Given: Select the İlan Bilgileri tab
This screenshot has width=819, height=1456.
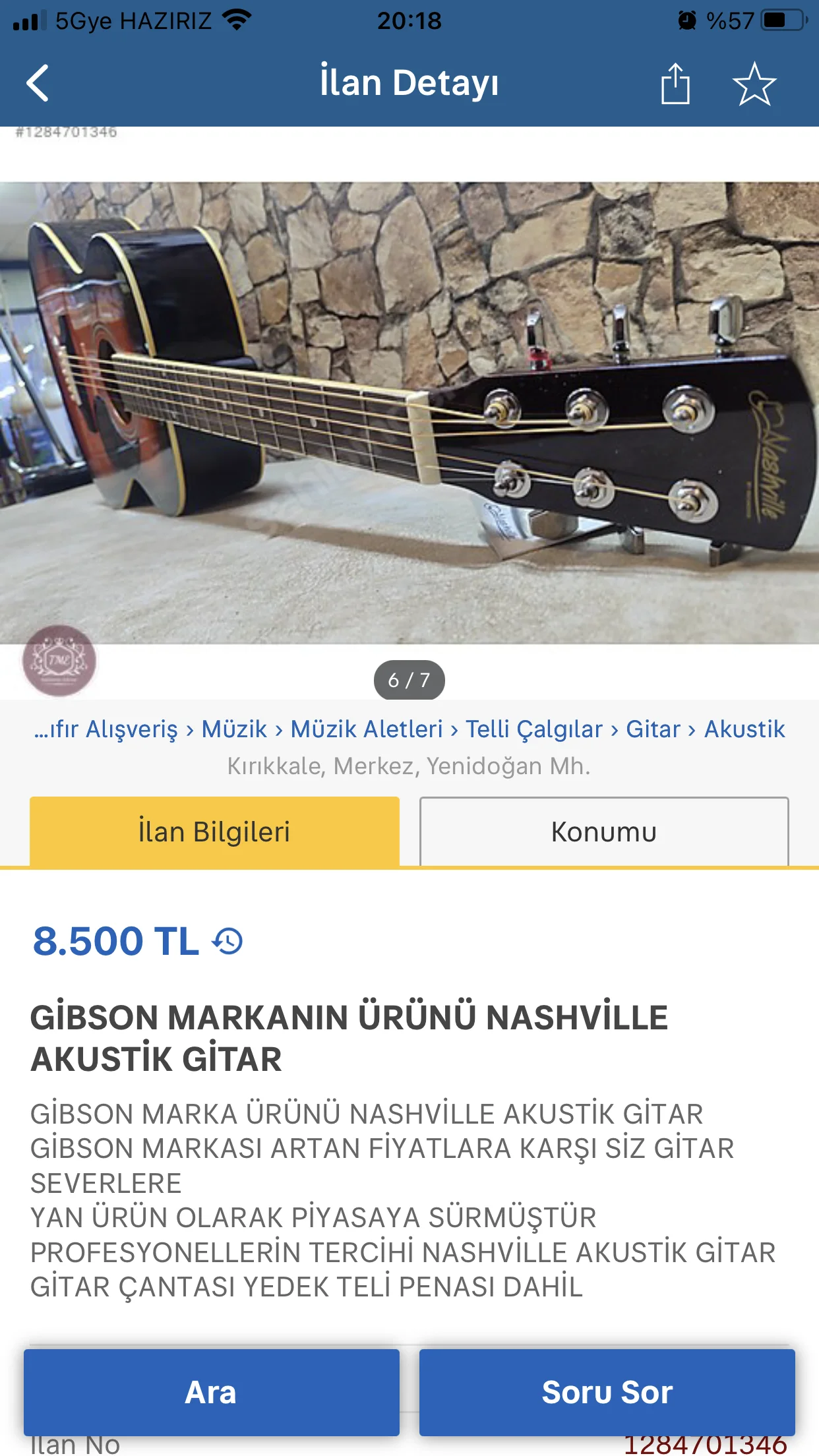Looking at the screenshot, I should coord(214,832).
